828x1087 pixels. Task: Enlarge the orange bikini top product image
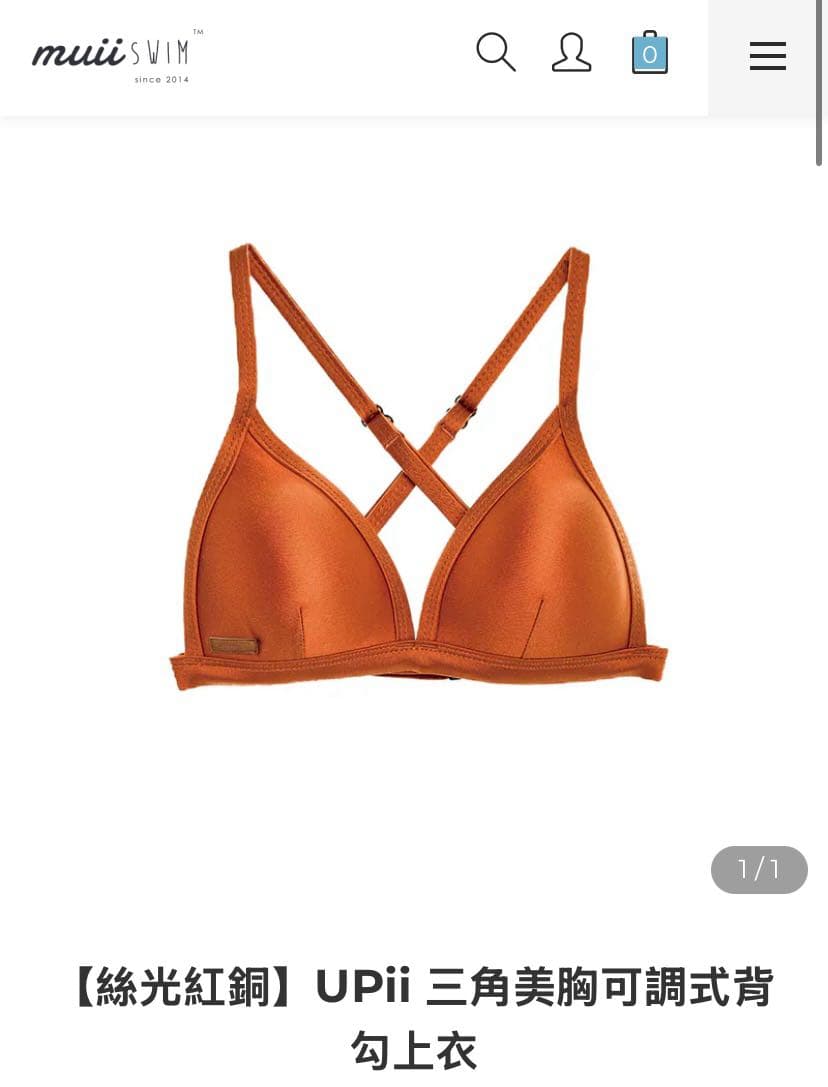click(417, 468)
